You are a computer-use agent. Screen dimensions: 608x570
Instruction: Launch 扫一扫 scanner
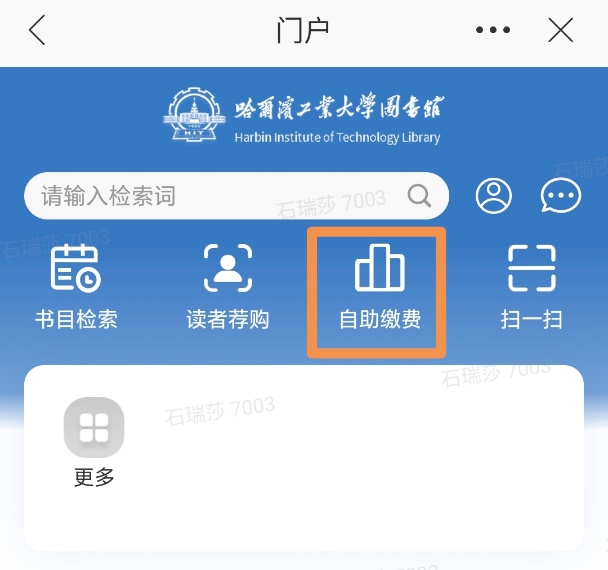coord(531,285)
